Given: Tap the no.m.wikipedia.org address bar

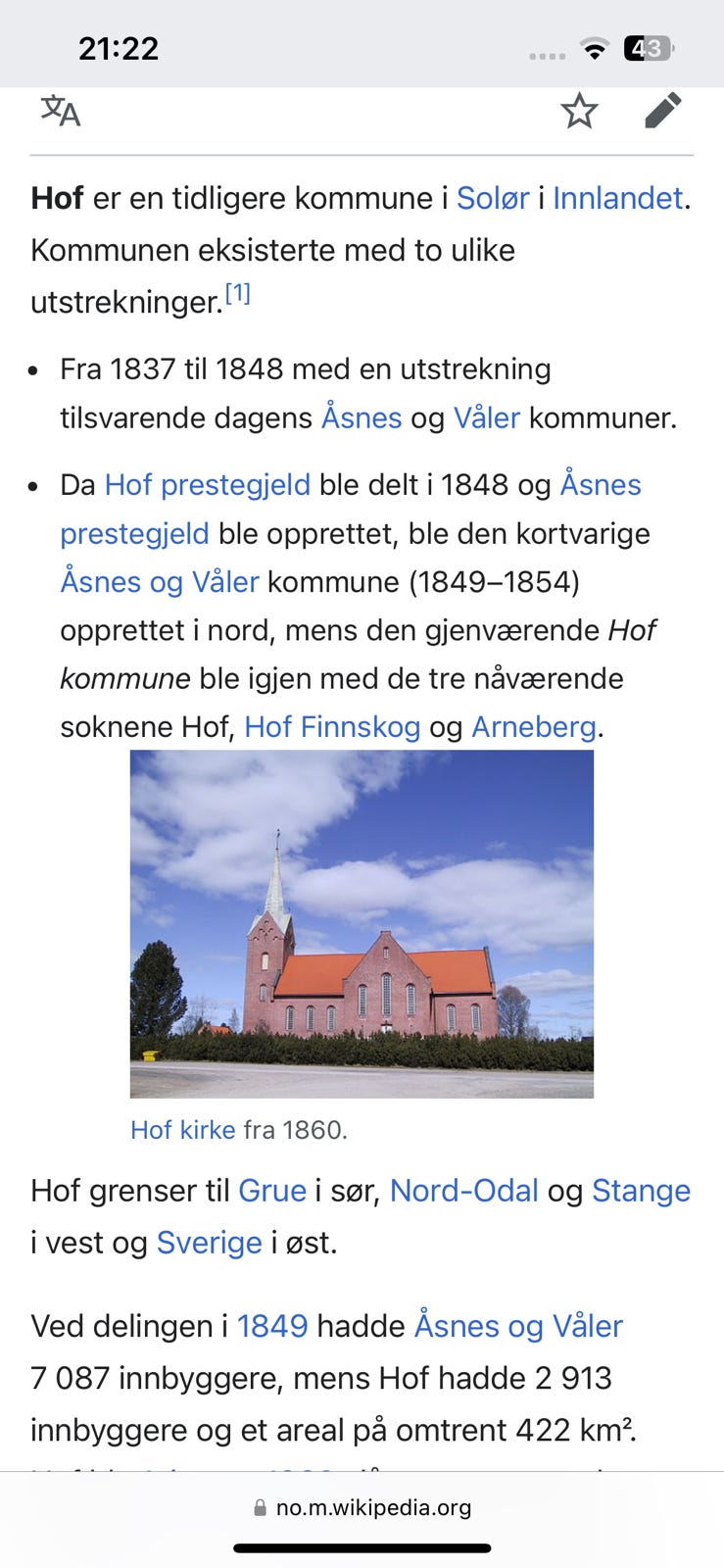Looking at the screenshot, I should [x=372, y=1507].
